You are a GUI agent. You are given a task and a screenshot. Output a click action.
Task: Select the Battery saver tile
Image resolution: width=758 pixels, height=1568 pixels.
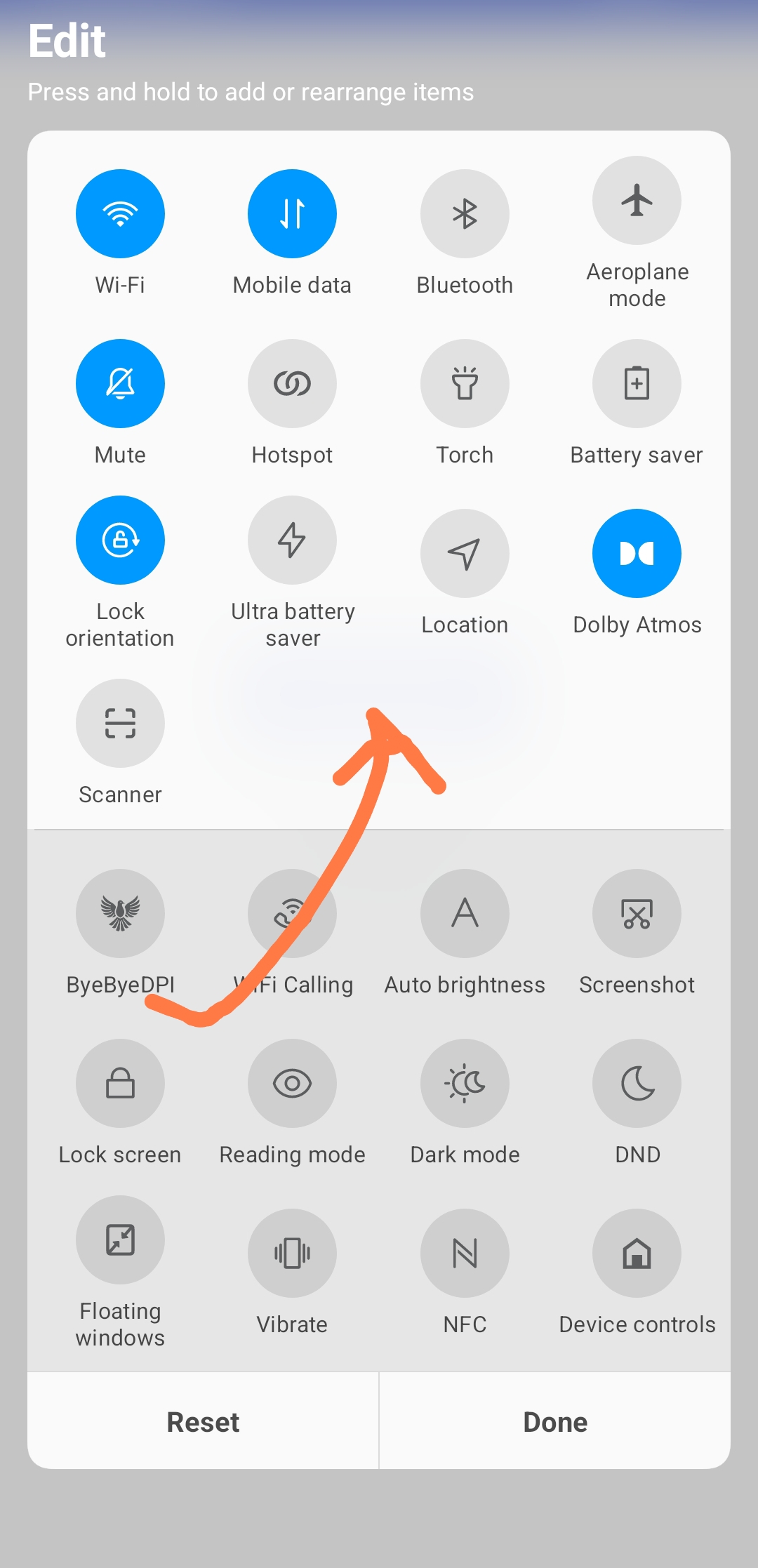(637, 383)
